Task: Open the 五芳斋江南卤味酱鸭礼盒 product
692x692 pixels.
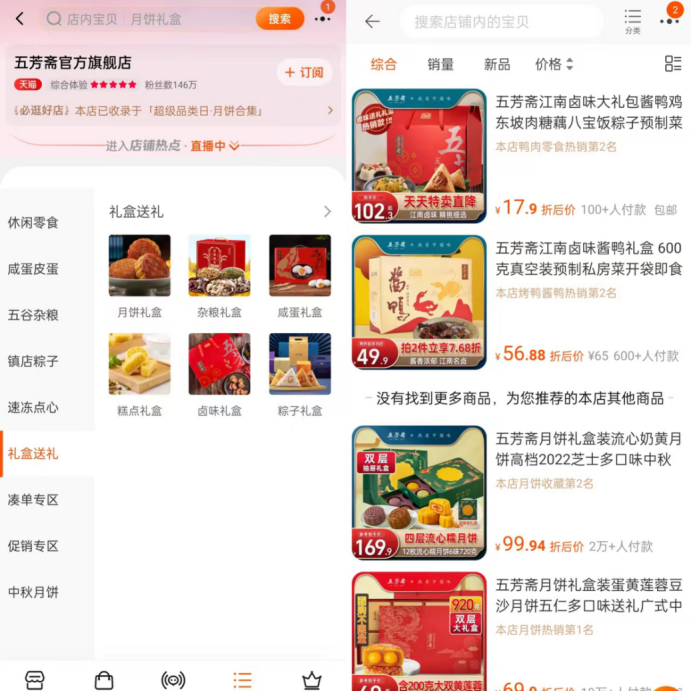Action: coord(588,259)
